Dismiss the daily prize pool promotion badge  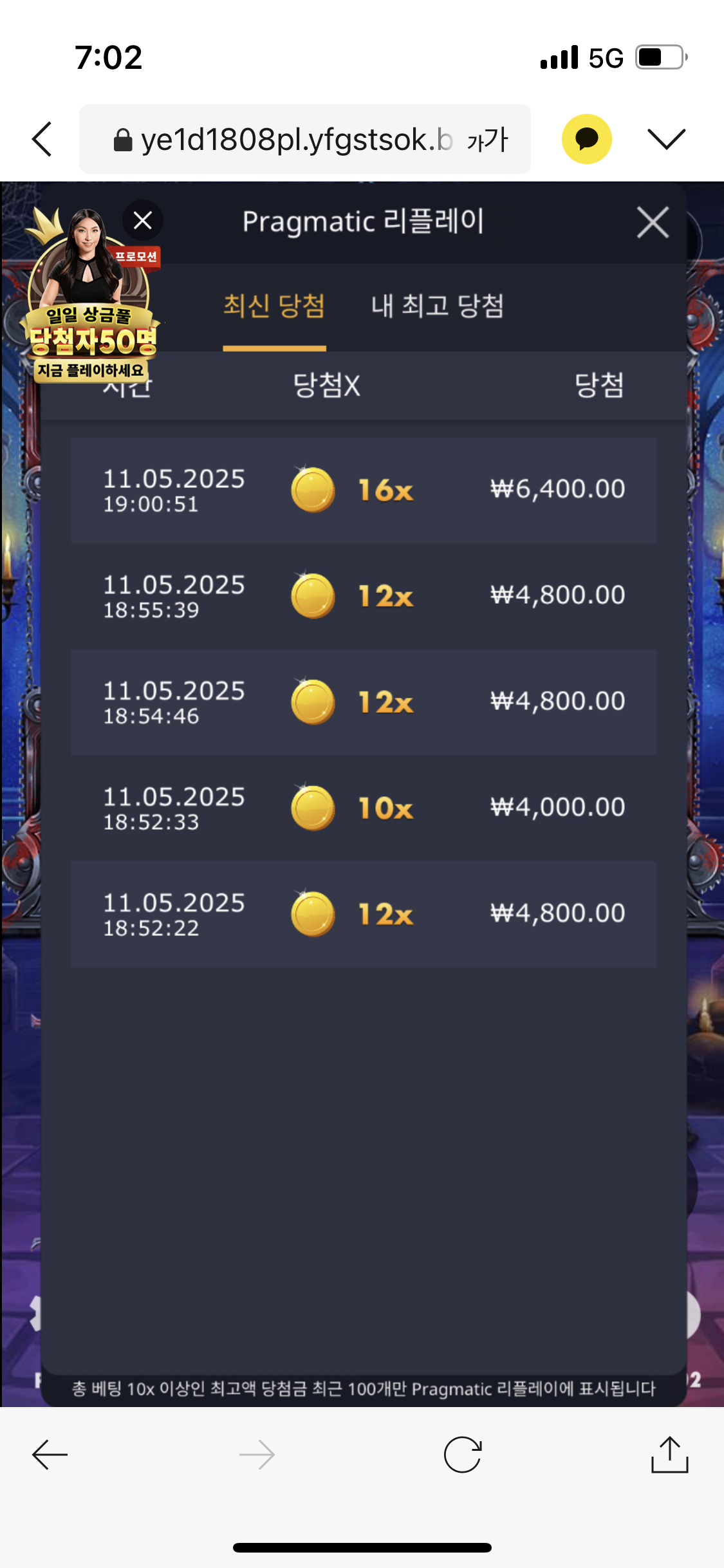pos(143,220)
